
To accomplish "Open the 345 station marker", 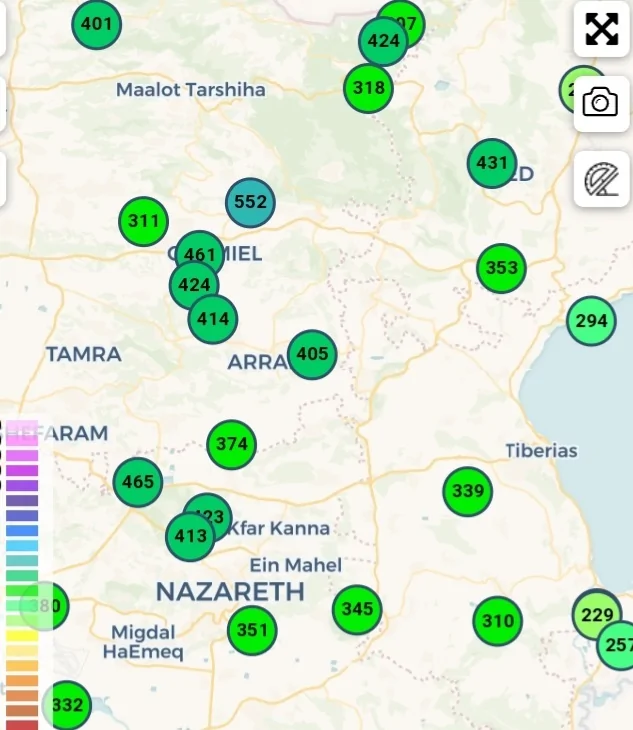I will (357, 609).
